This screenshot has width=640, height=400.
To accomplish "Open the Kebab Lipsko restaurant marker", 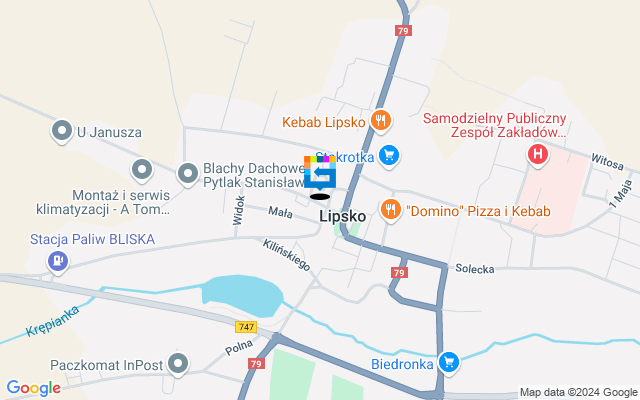I will click(x=380, y=122).
